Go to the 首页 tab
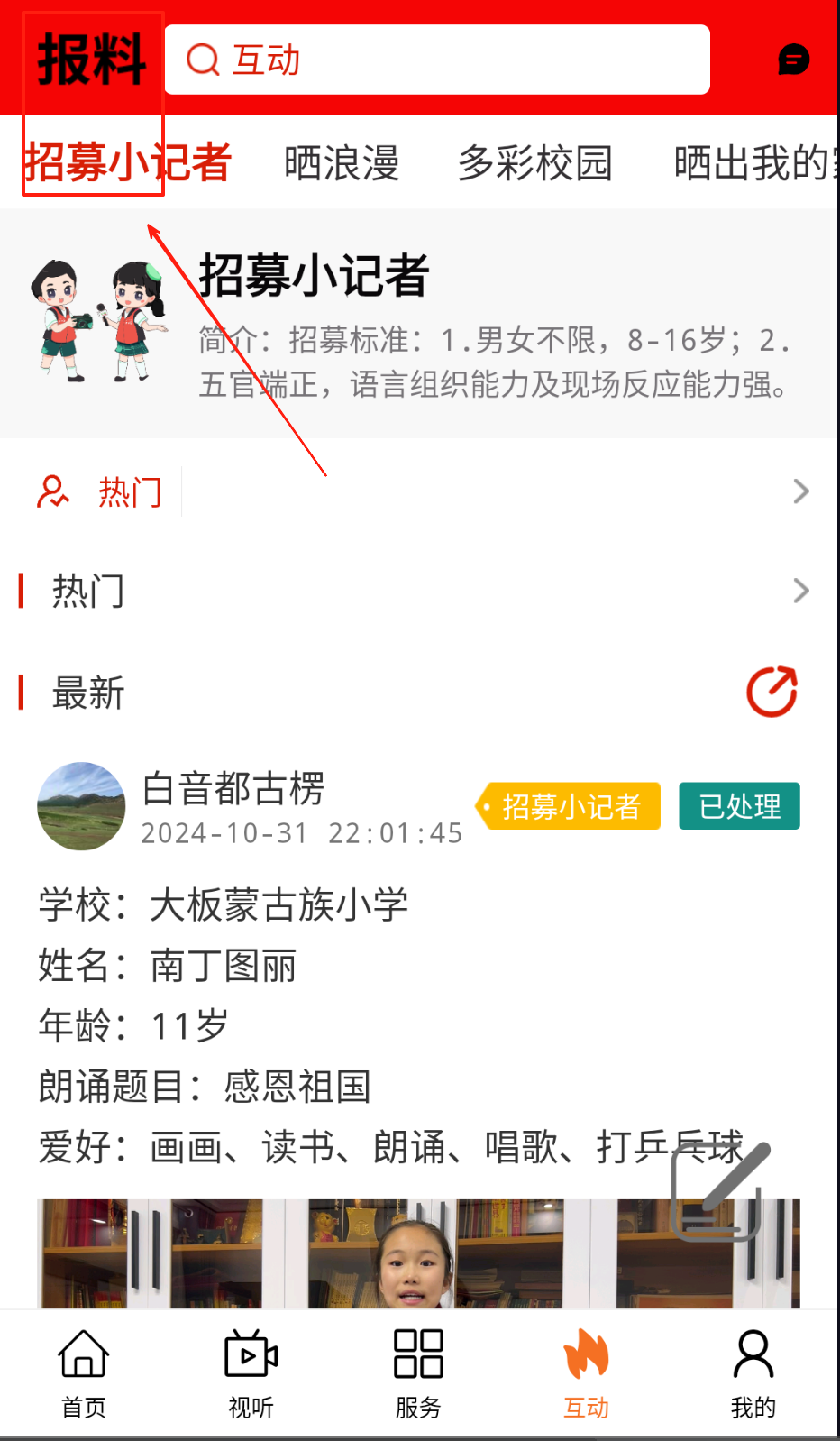The image size is (840, 1441). [84, 1372]
